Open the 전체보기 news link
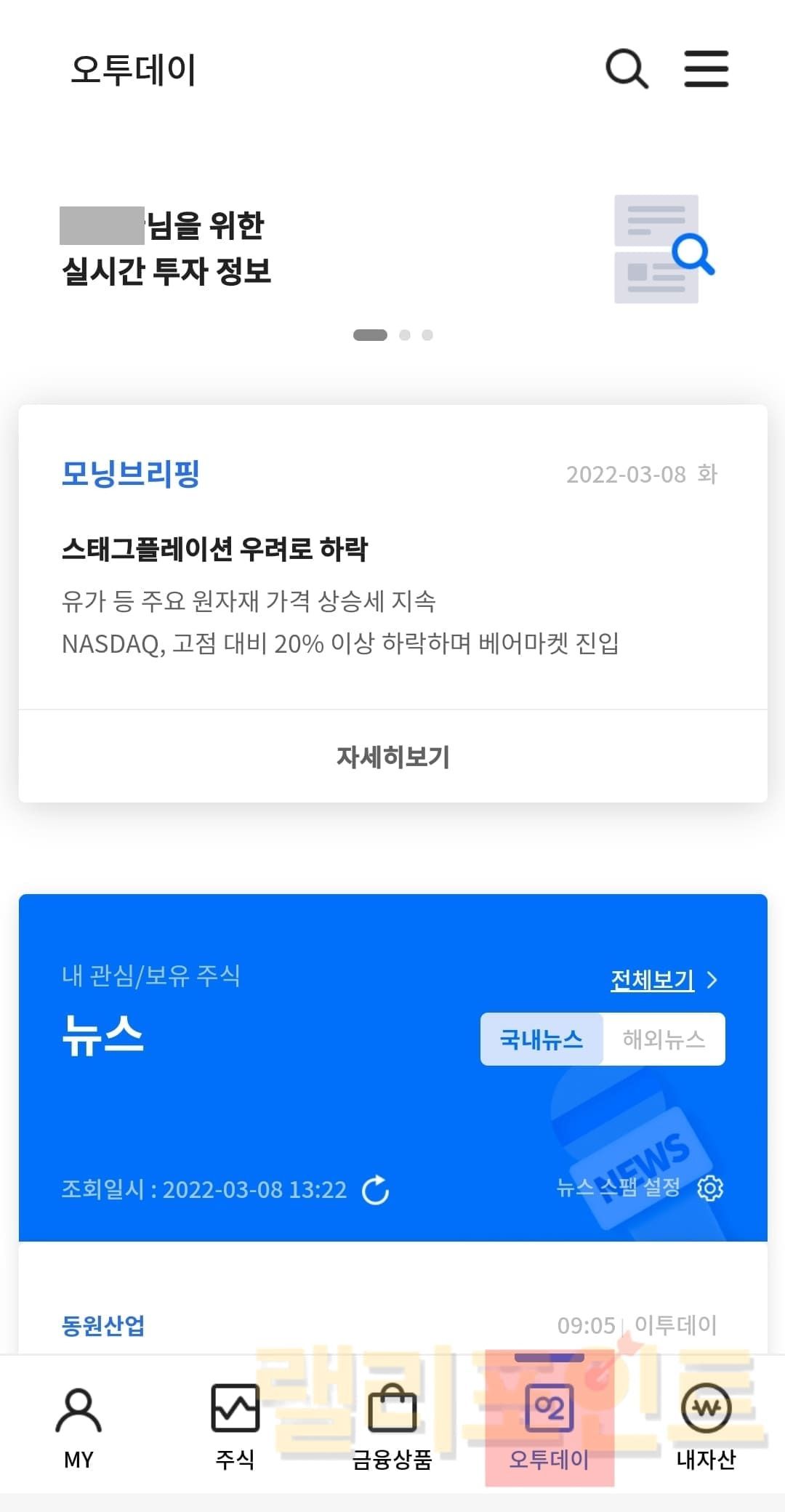The height and width of the screenshot is (1512, 785). click(663, 980)
